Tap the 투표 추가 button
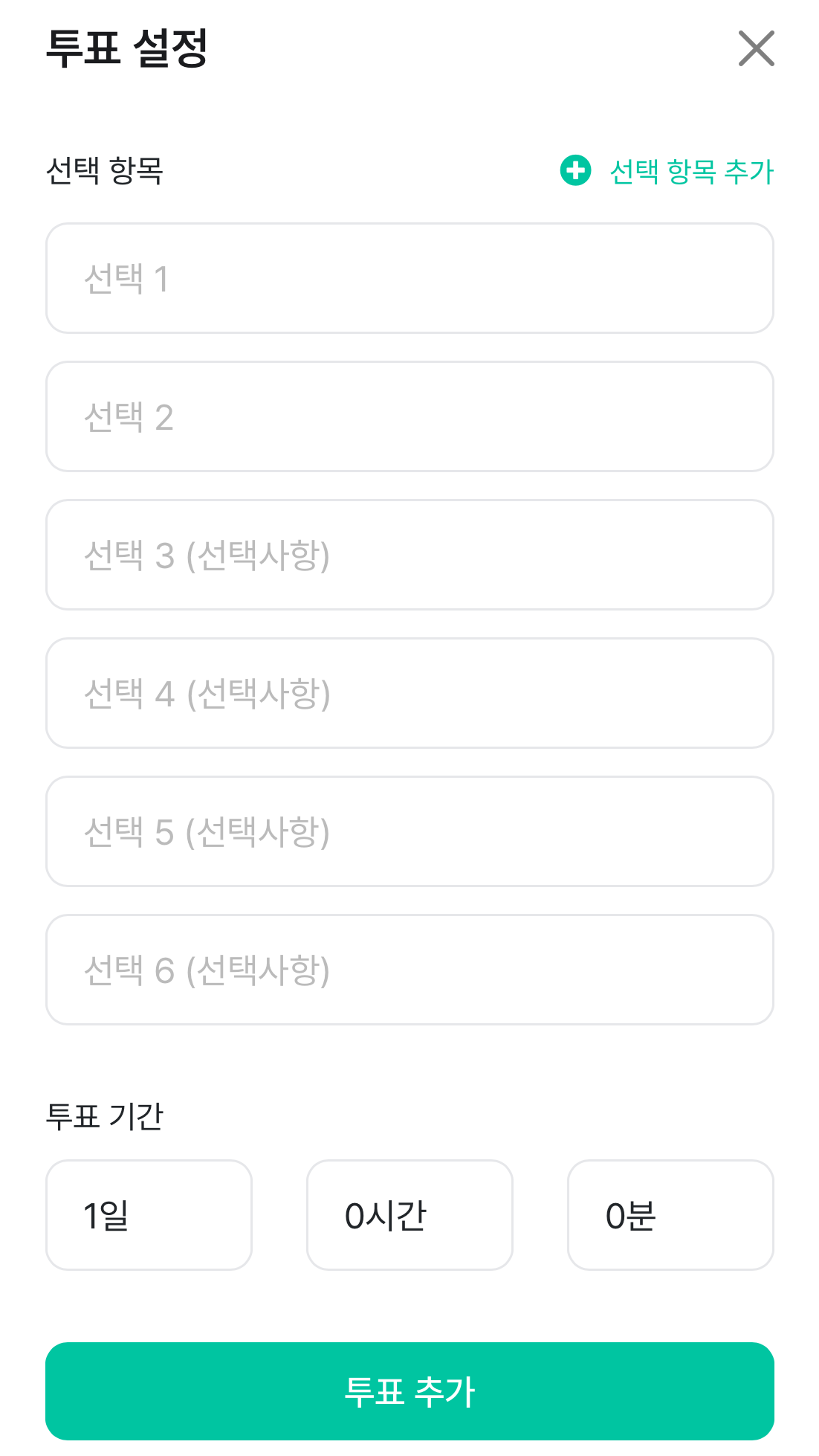Screen dimensions: 819x1456 coord(409,1391)
